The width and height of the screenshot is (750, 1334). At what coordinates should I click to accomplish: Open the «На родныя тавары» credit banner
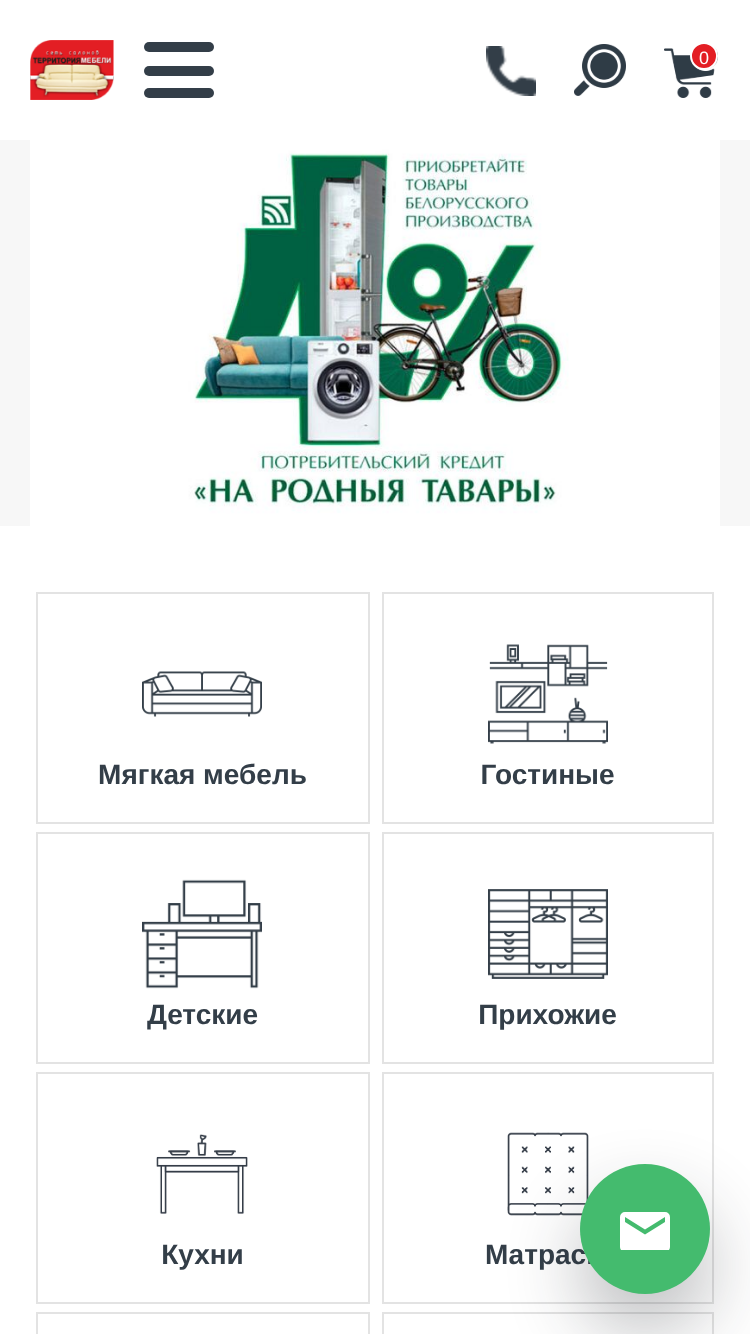coord(375,332)
